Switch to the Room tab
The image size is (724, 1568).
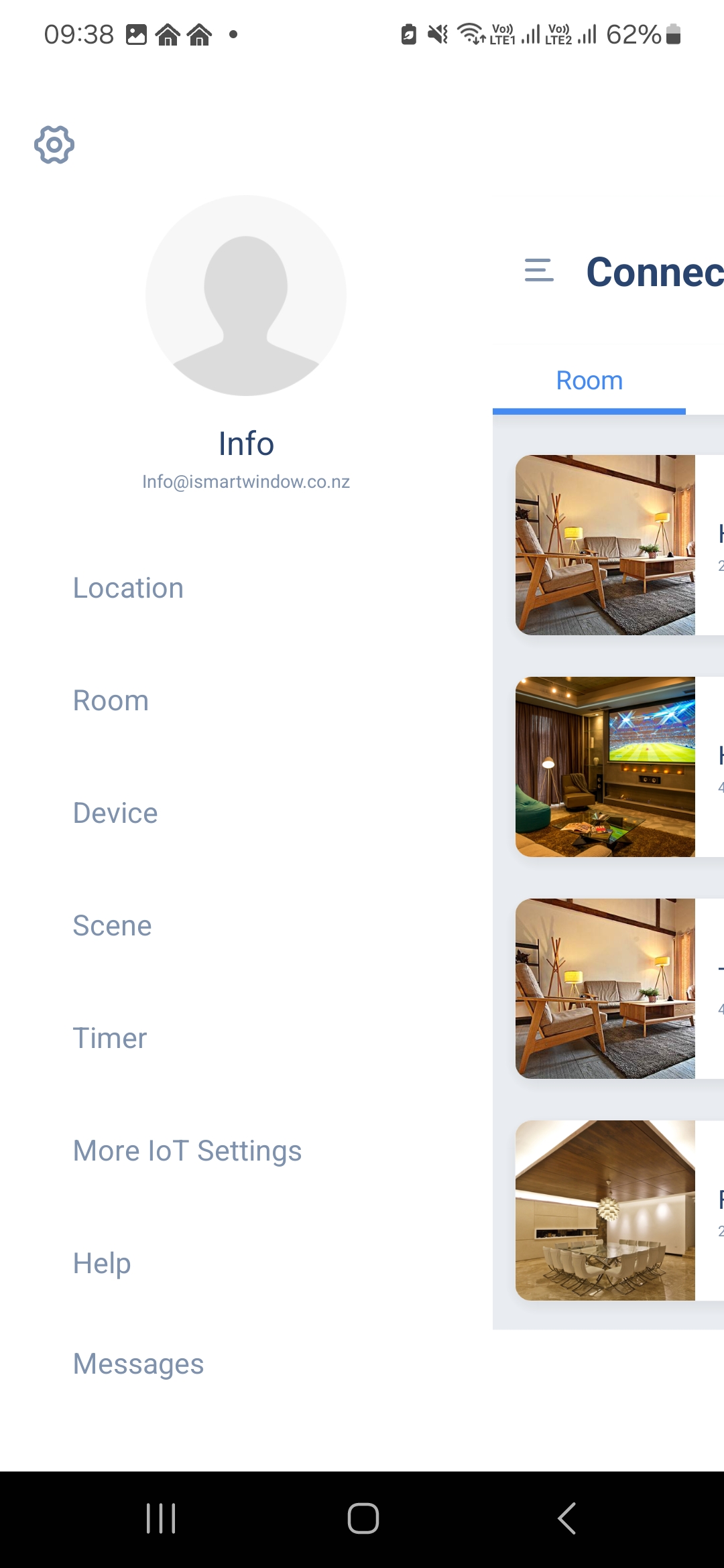(589, 381)
